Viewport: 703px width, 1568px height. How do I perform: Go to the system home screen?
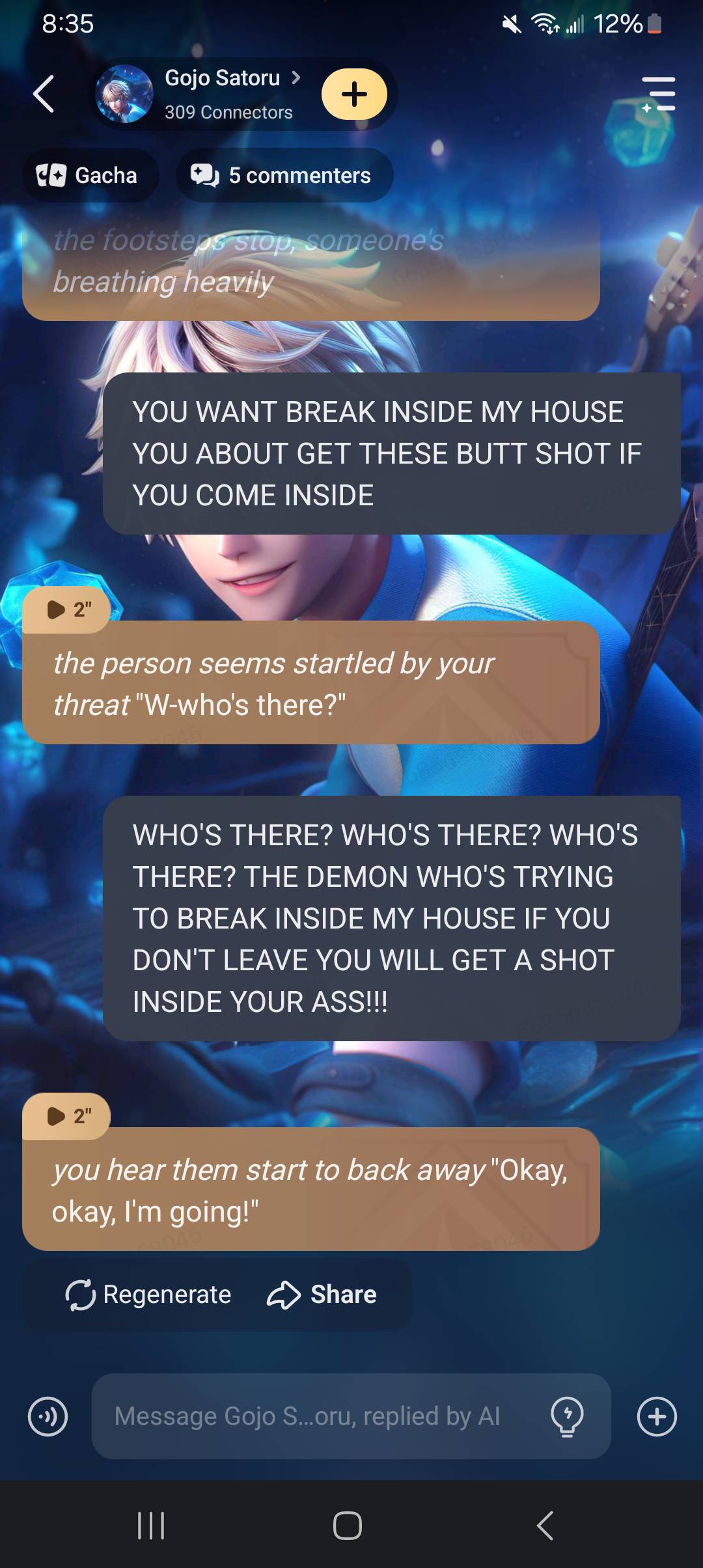tap(348, 1525)
